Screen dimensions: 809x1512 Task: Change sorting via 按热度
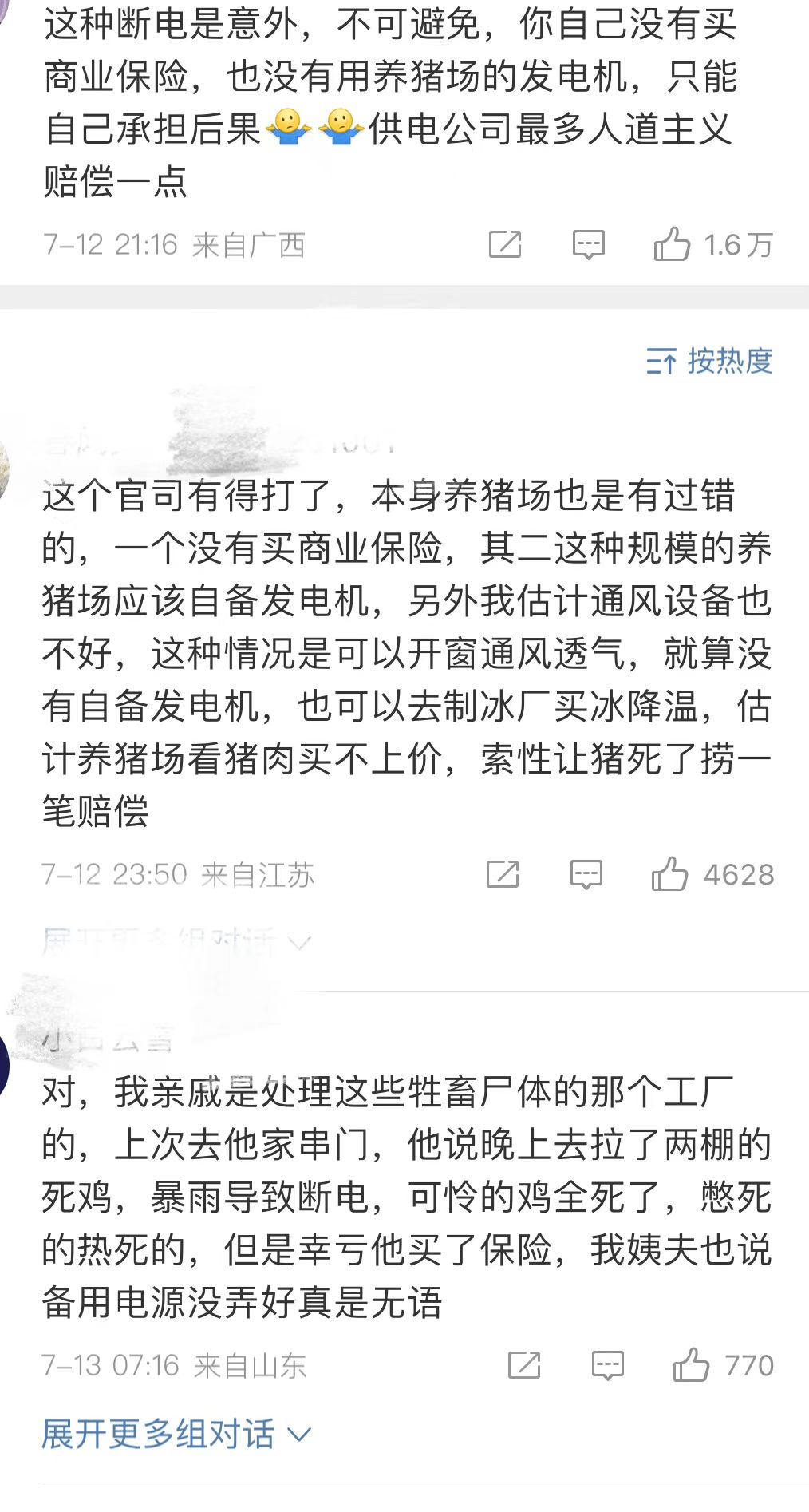[x=709, y=362]
